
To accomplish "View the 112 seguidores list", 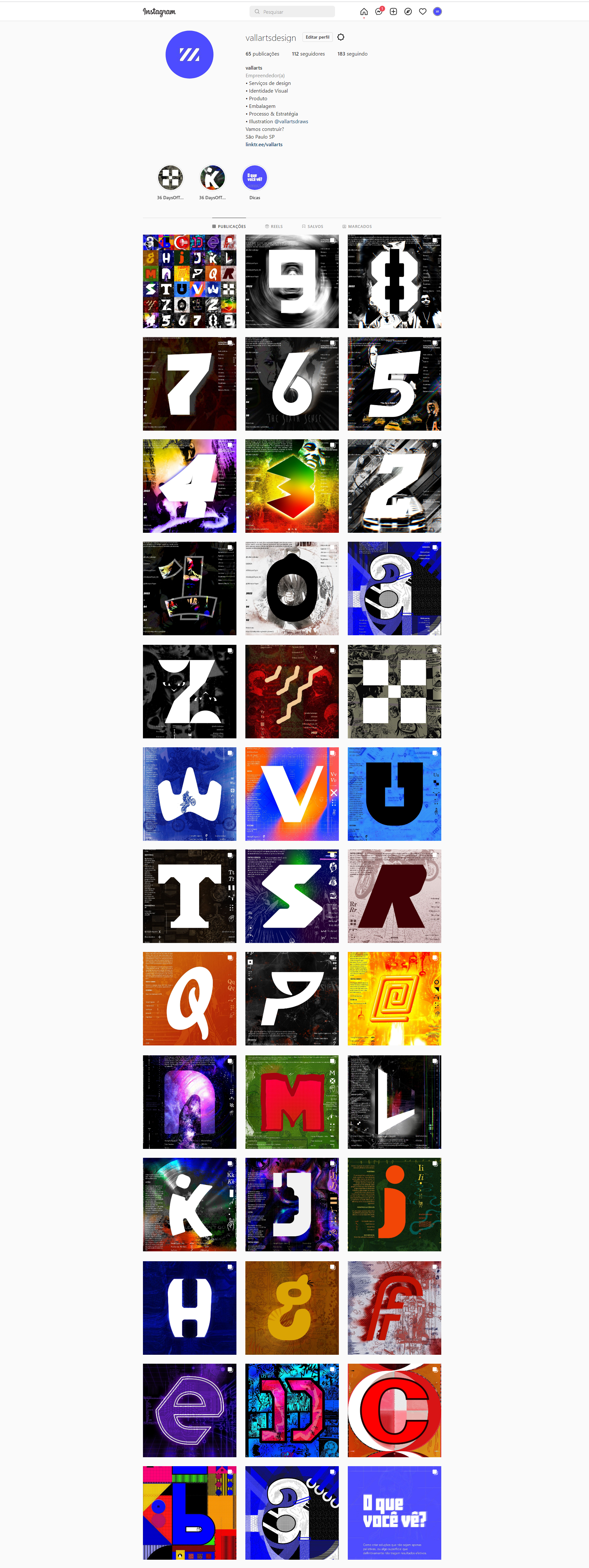I will (308, 54).
